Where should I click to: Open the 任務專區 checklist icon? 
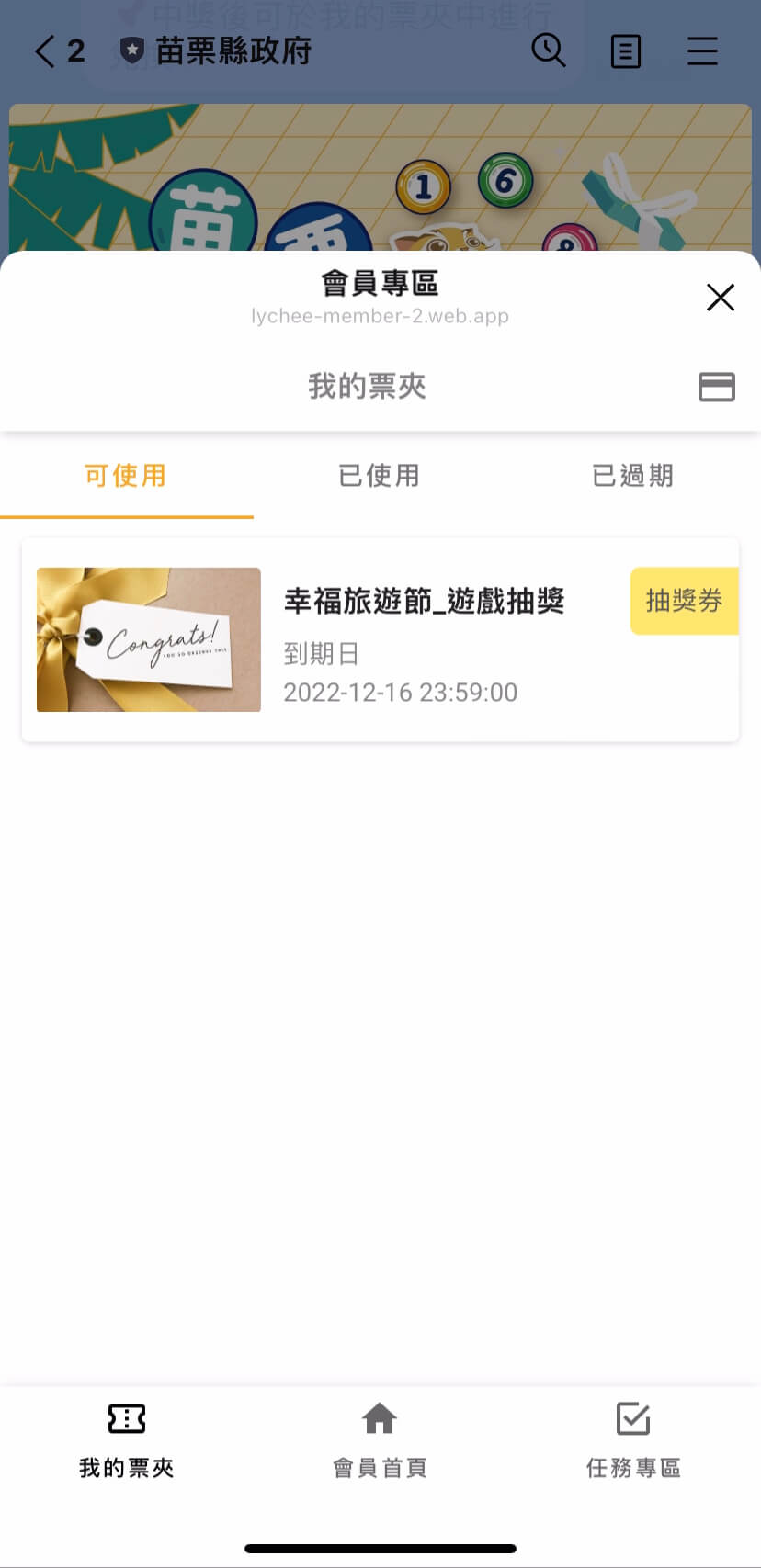[x=633, y=1419]
